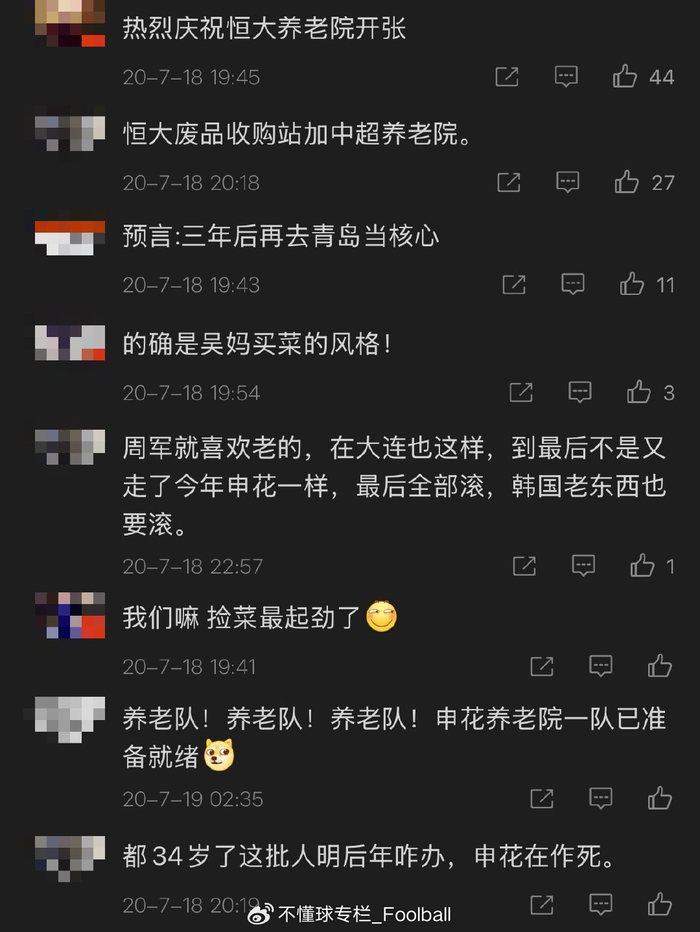Screen dimensions: 700x932
Task: Like the comment '预言:三年后再去青岛当核心'
Action: click(632, 285)
